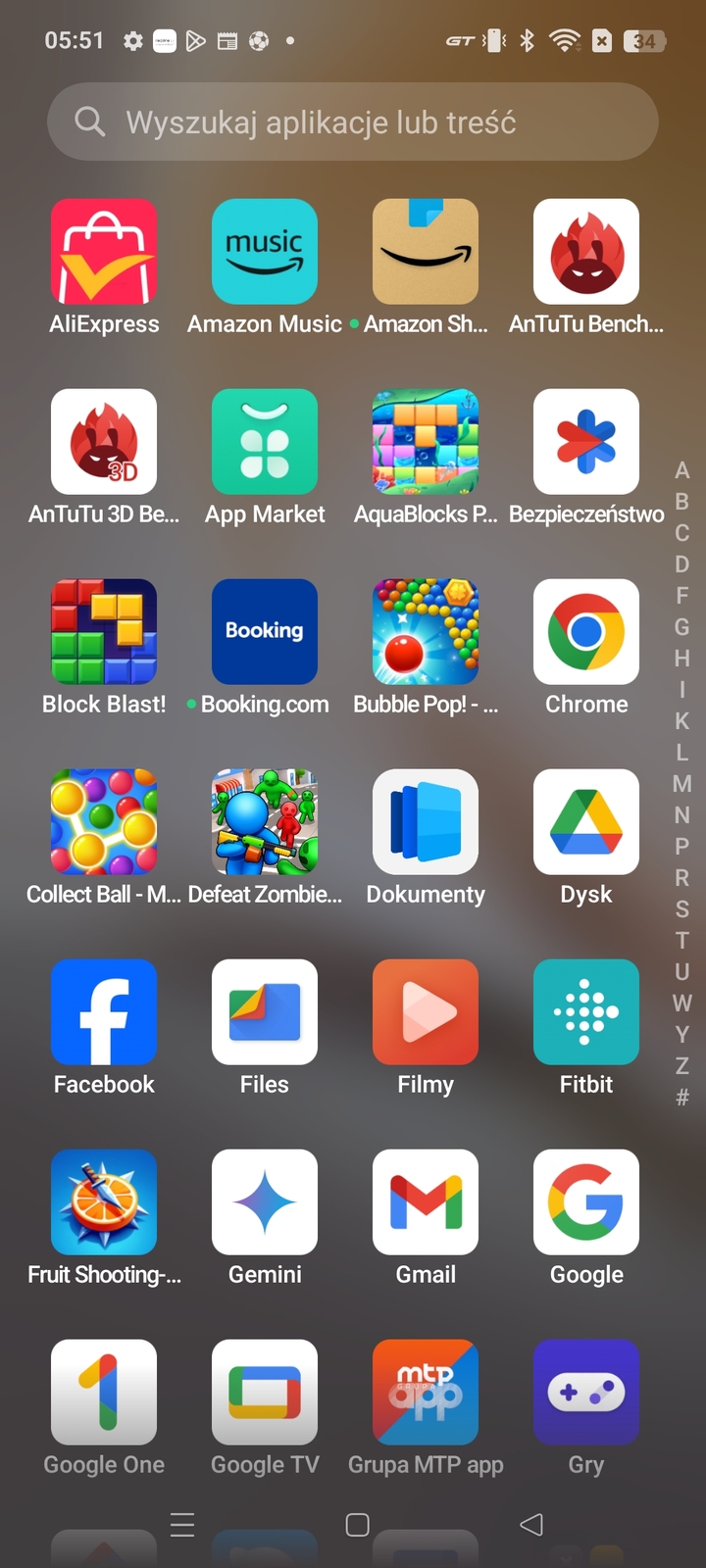Open the Gry games folder app
This screenshot has height=1568, width=706.
586,1393
